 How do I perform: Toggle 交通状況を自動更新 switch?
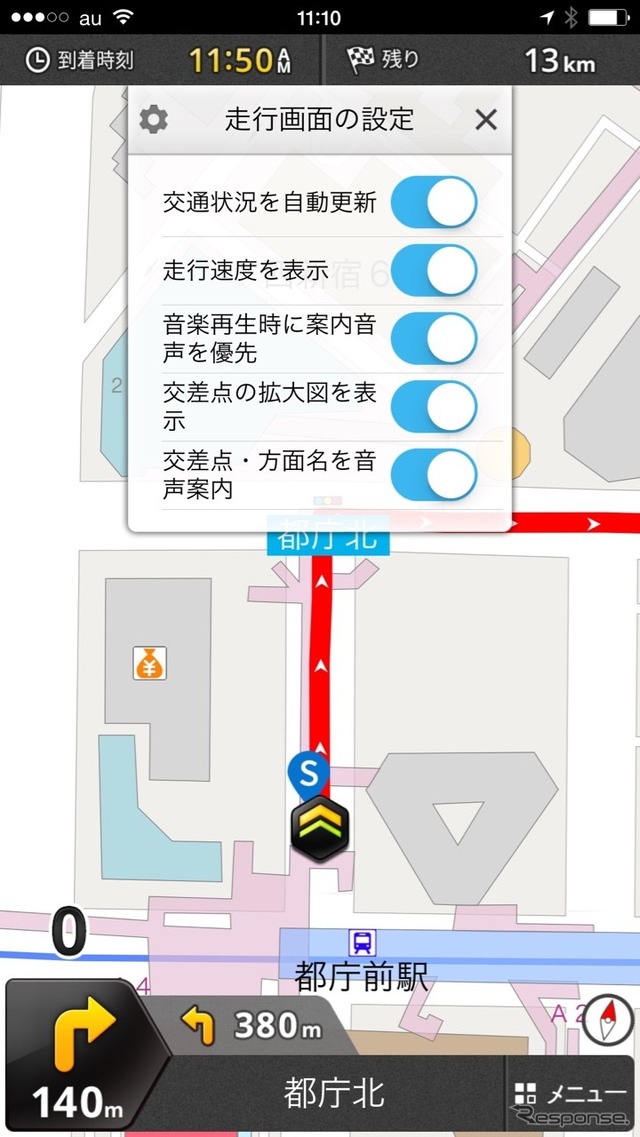pyautogui.click(x=433, y=203)
